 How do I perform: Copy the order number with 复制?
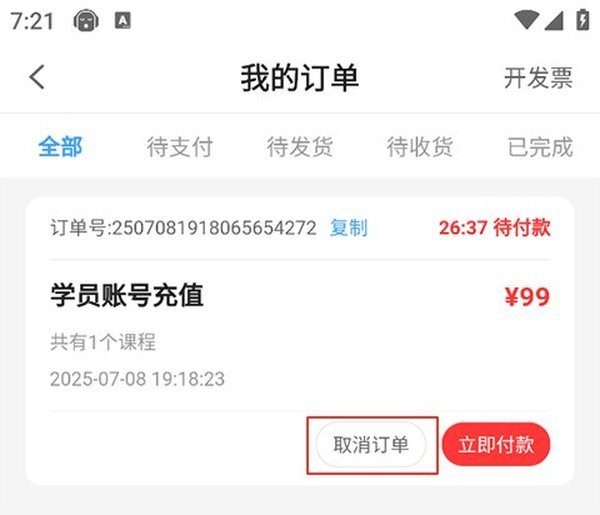[x=349, y=228]
